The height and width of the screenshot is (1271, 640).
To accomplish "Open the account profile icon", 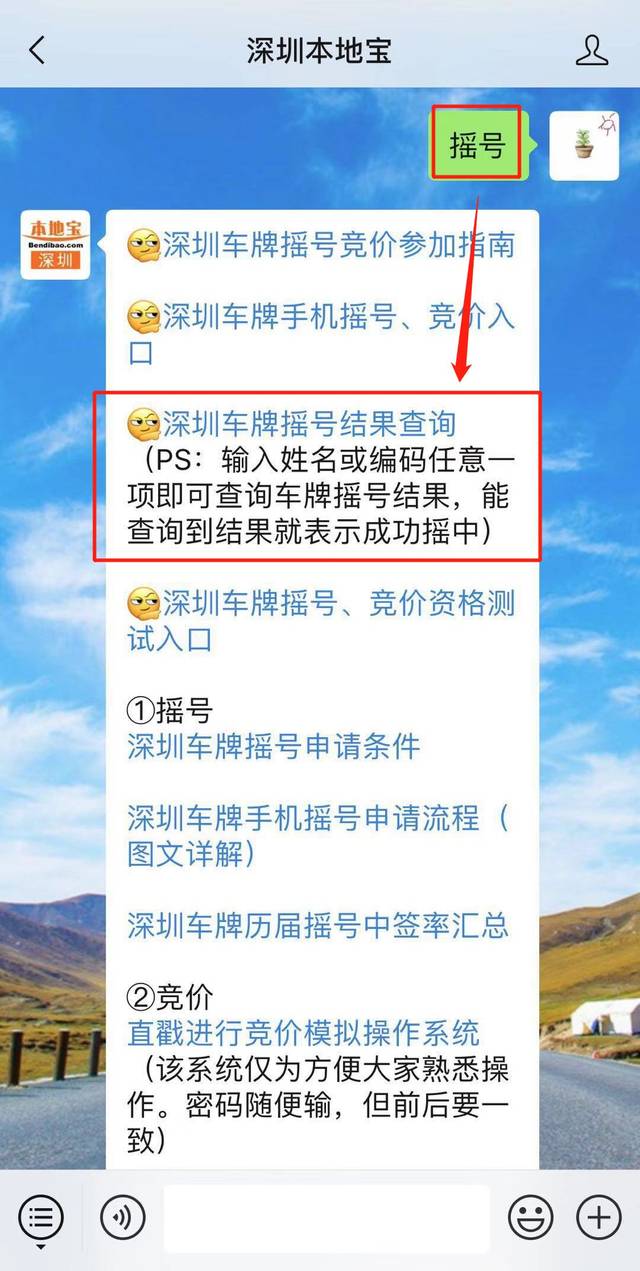I will pyautogui.click(x=592, y=50).
